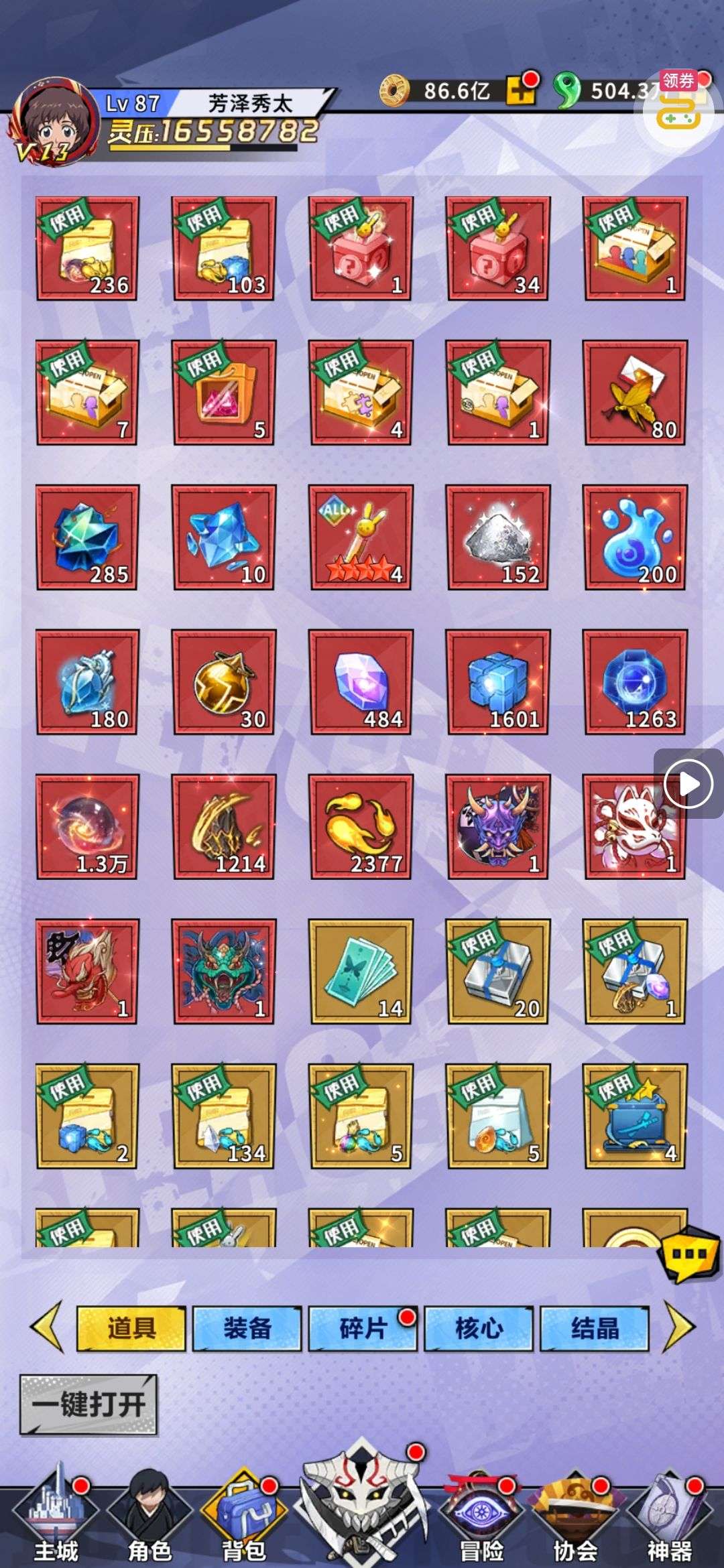Tap the floating video play button
The image size is (724, 1568).
[688, 783]
